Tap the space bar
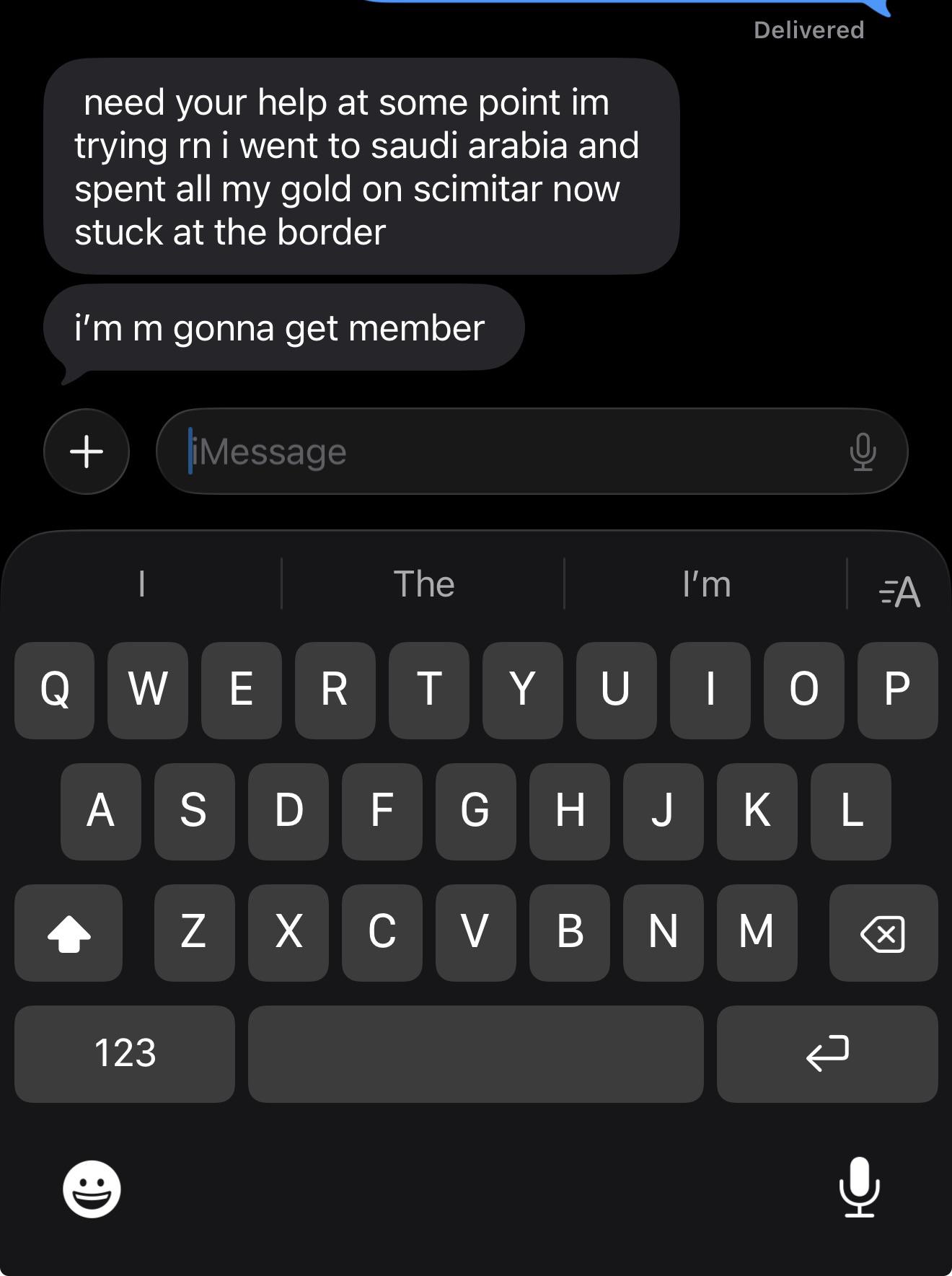The width and height of the screenshot is (952, 1276). pyautogui.click(x=475, y=1053)
